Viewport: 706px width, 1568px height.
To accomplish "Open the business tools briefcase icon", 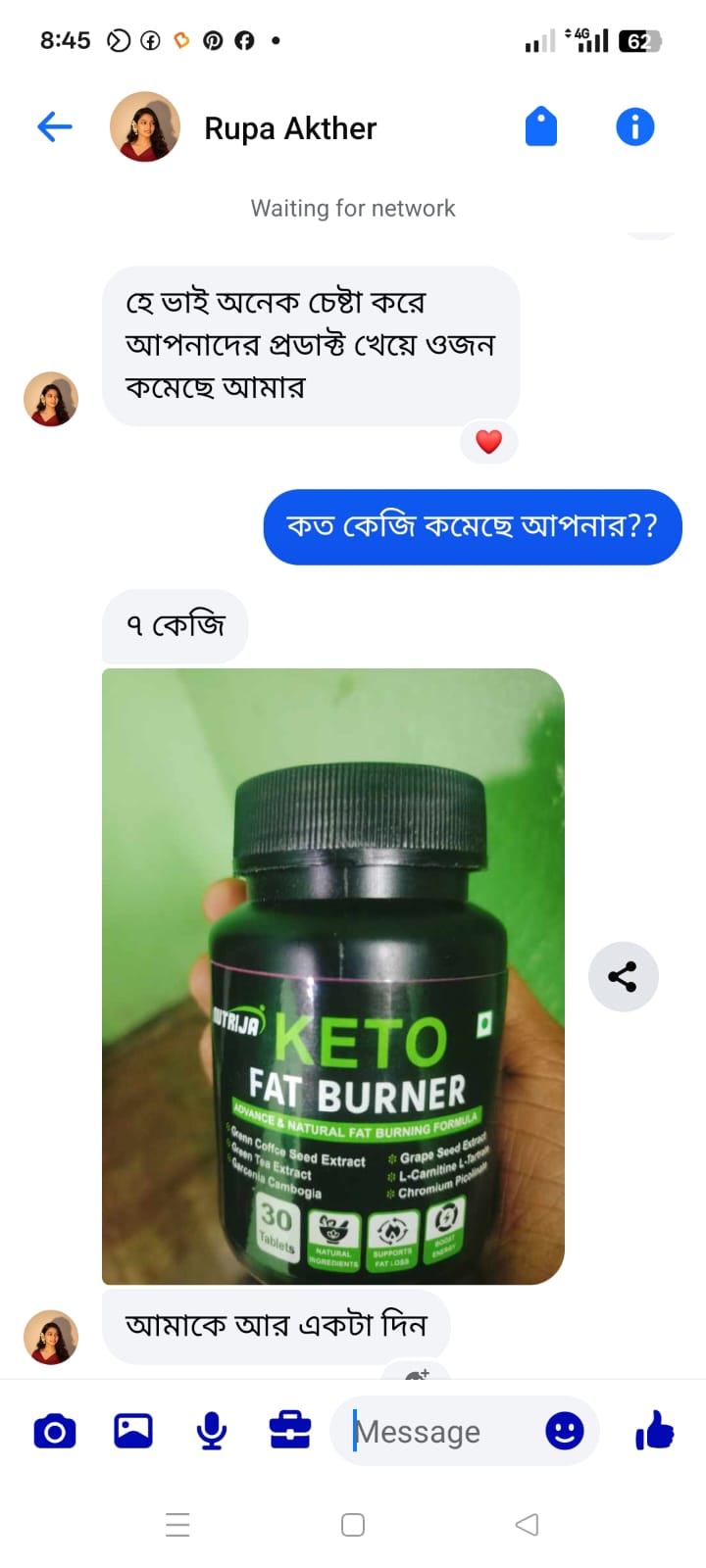I will tap(290, 1432).
